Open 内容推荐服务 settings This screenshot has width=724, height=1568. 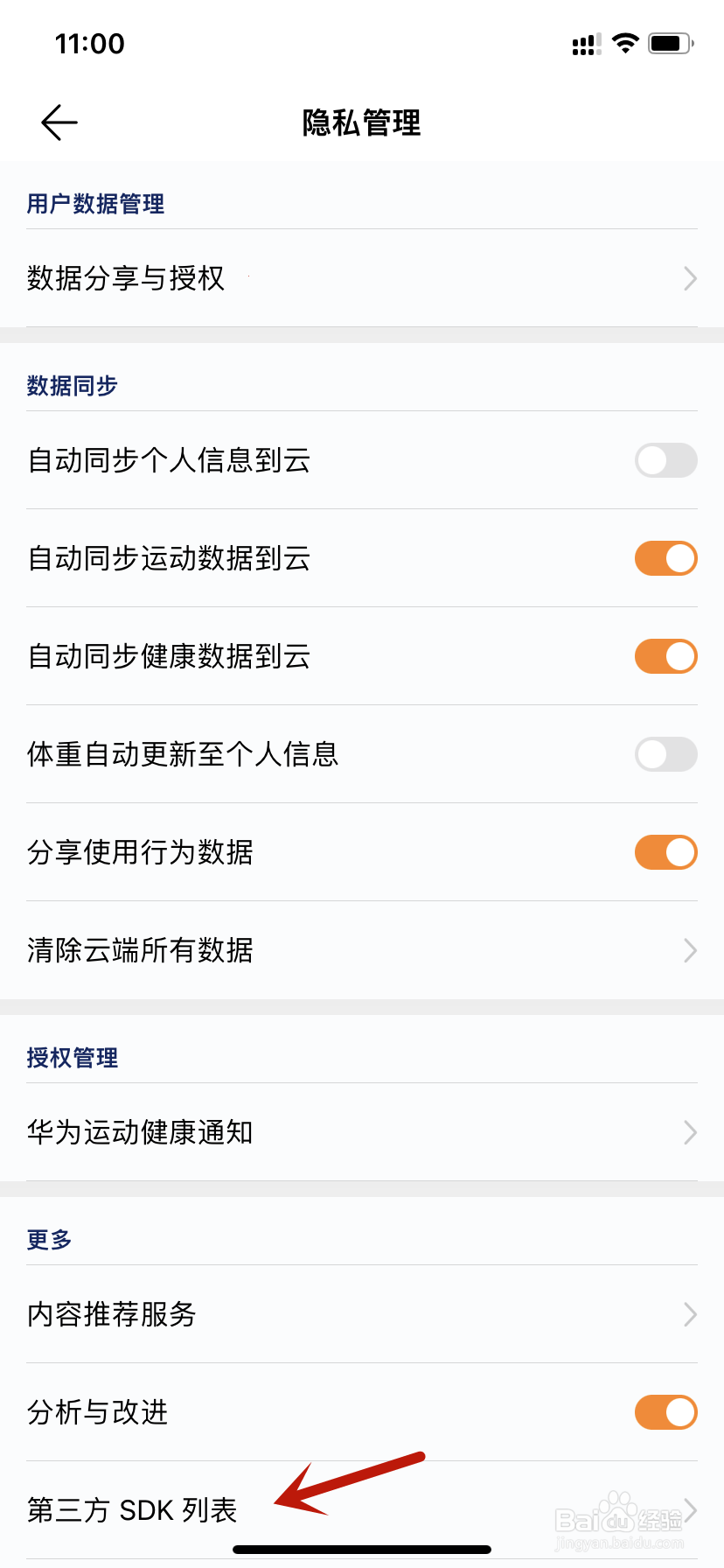click(362, 1314)
